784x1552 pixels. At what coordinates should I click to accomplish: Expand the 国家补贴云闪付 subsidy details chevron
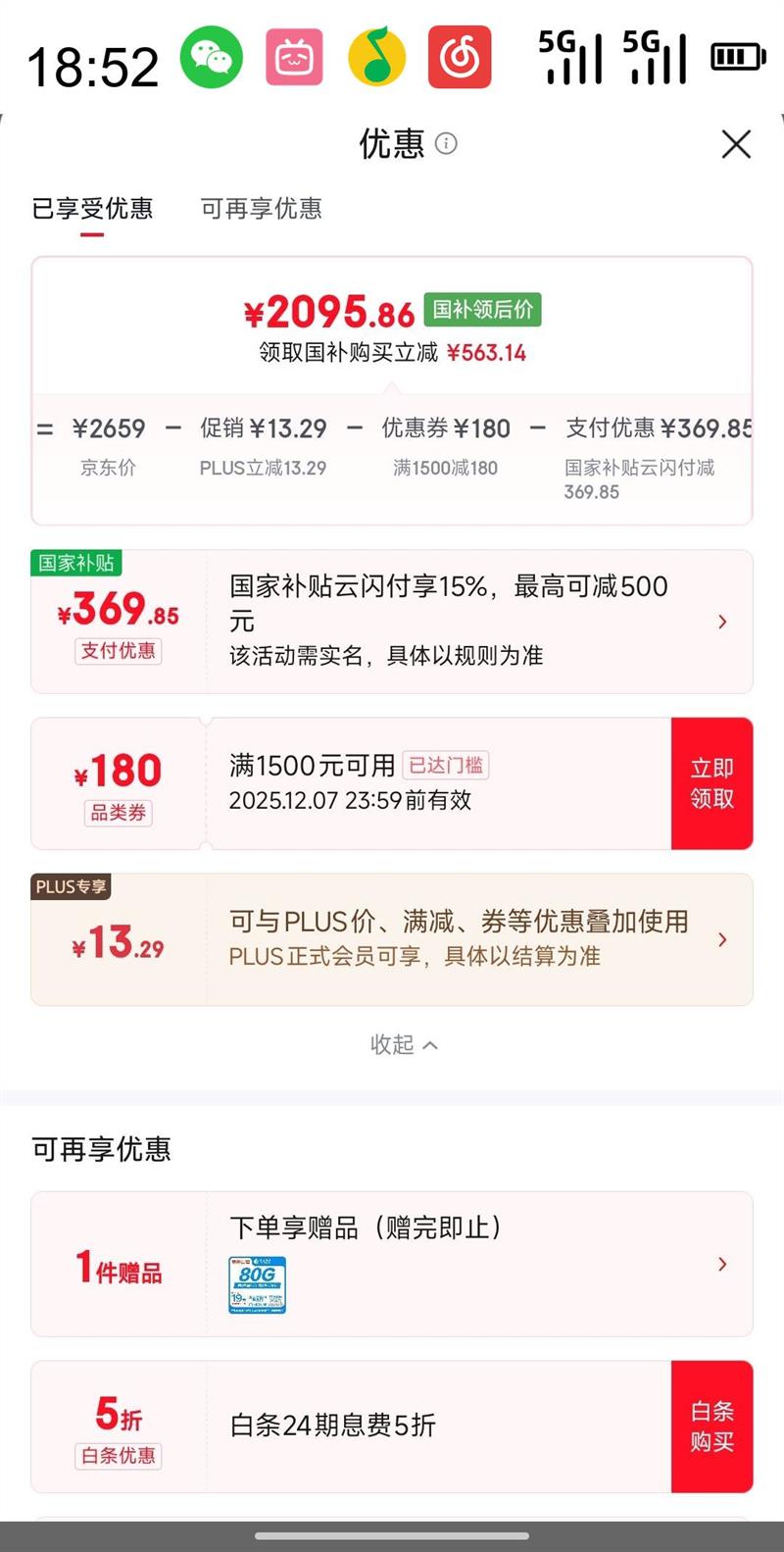pos(722,622)
